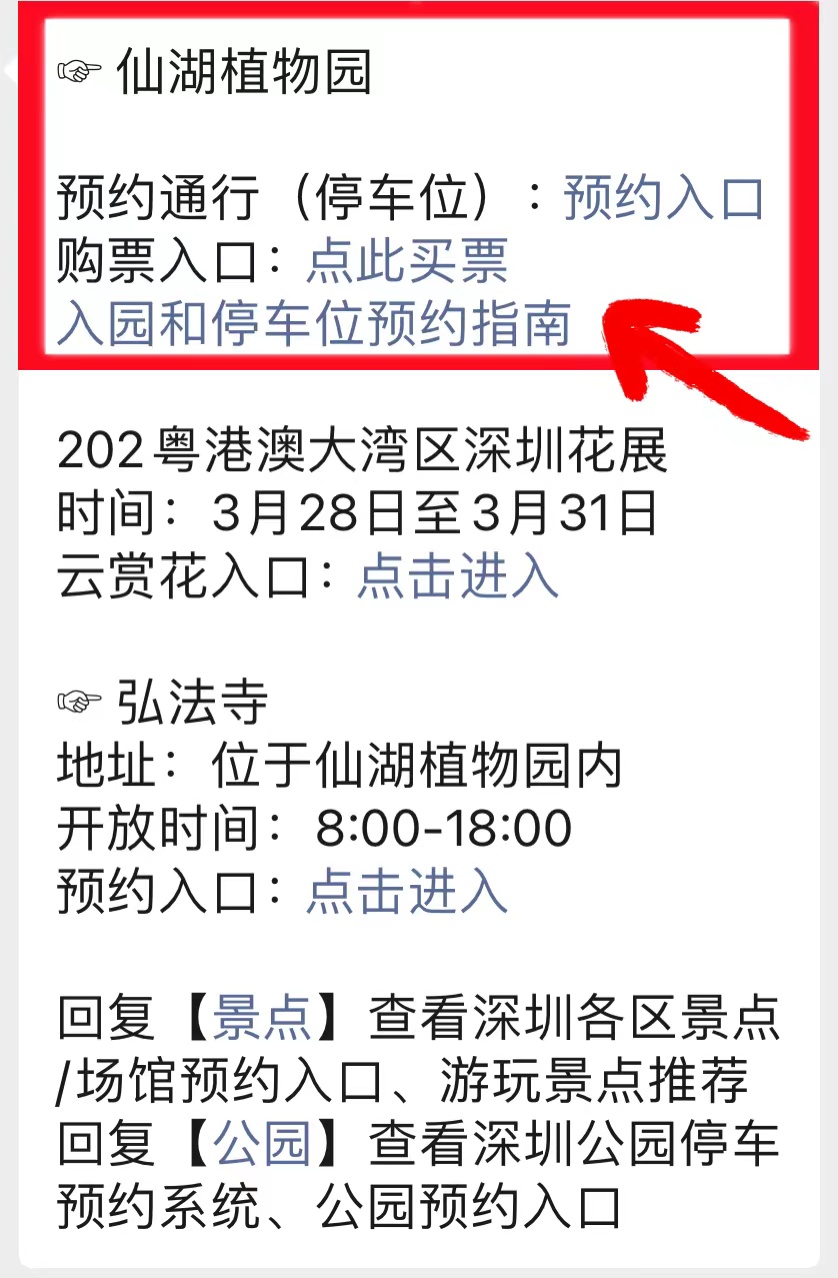Open the 弘法寺 预约入口 点击进入 link
The width and height of the screenshot is (838, 1278).
(x=406, y=891)
